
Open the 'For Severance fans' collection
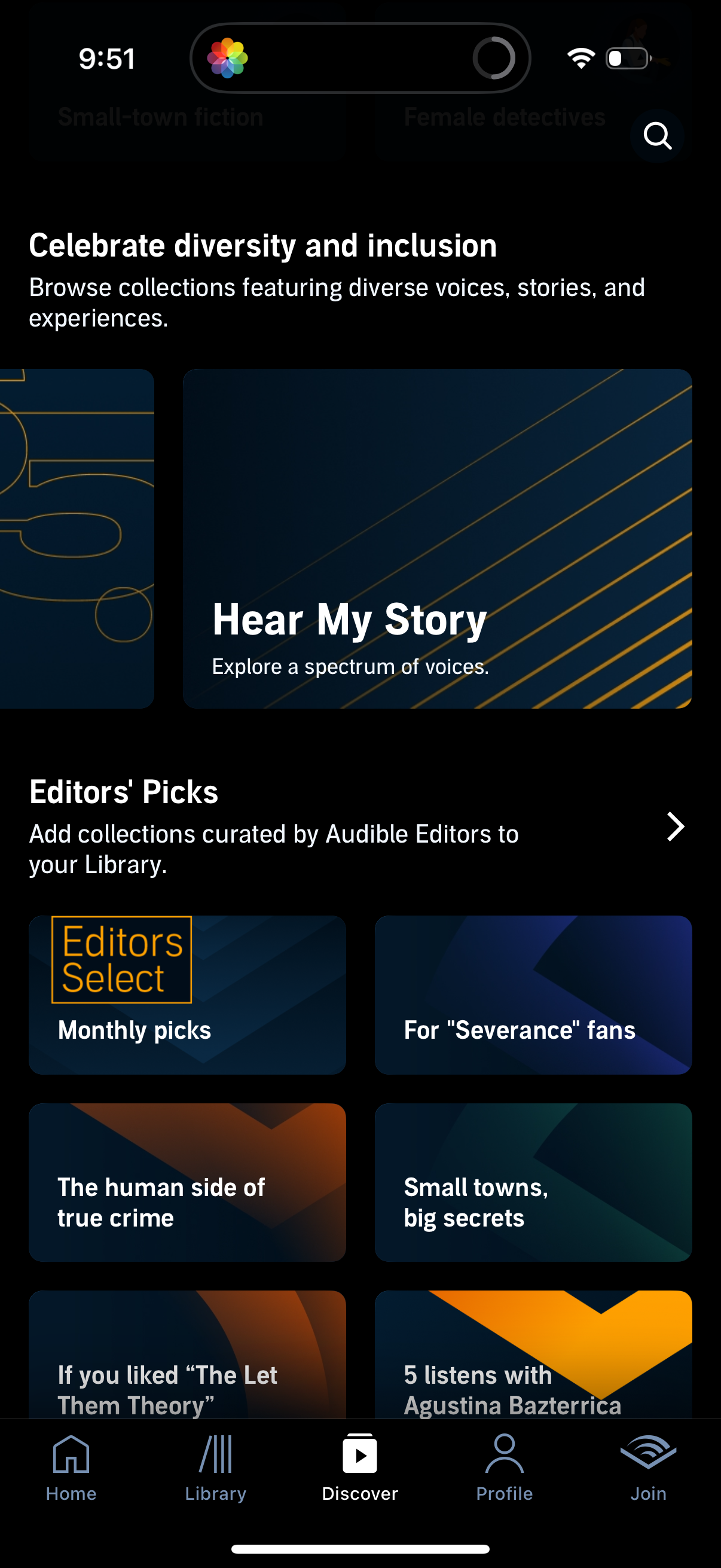(x=534, y=994)
